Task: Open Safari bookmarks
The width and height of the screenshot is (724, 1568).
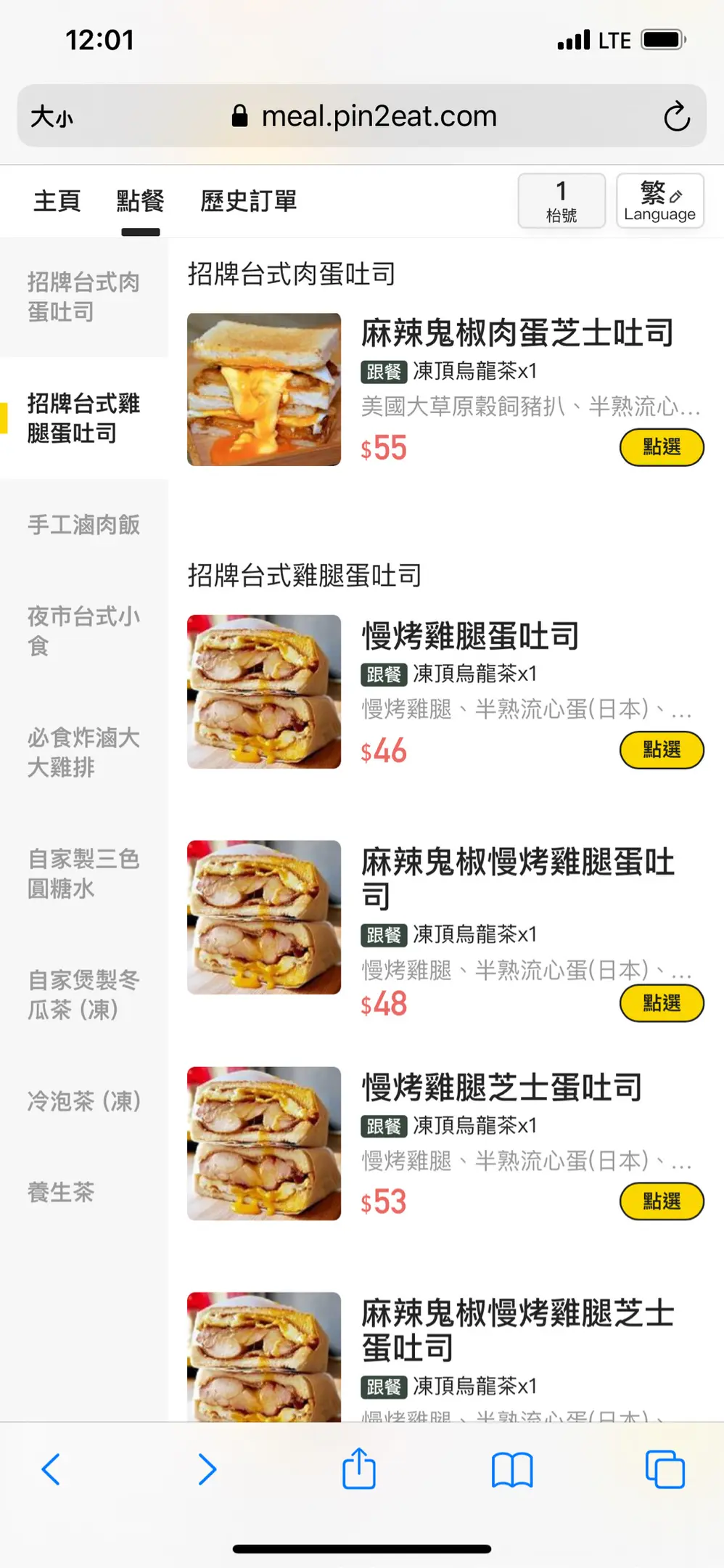Action: click(512, 1469)
